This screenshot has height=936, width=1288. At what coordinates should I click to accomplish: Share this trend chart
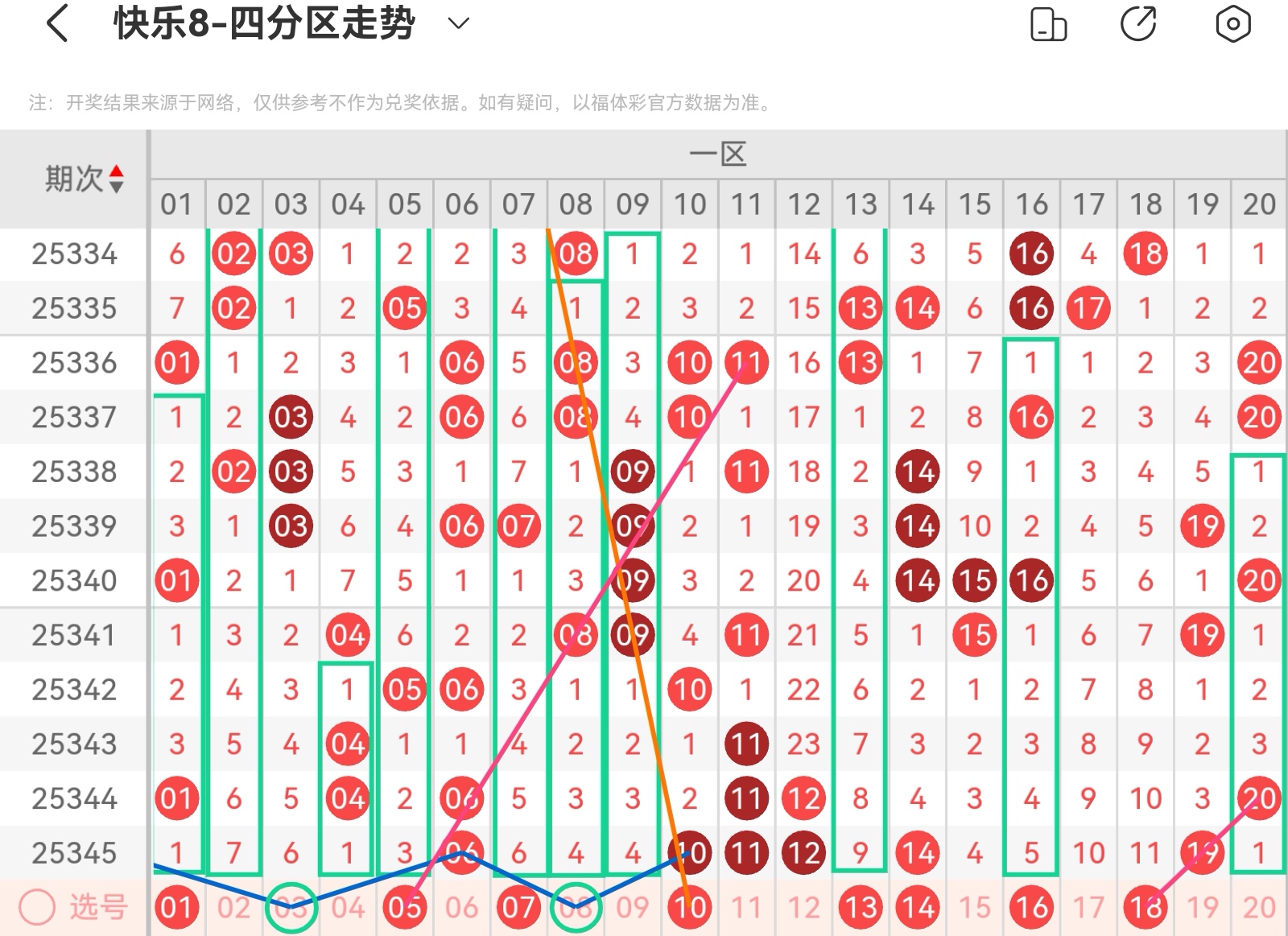point(1139,23)
